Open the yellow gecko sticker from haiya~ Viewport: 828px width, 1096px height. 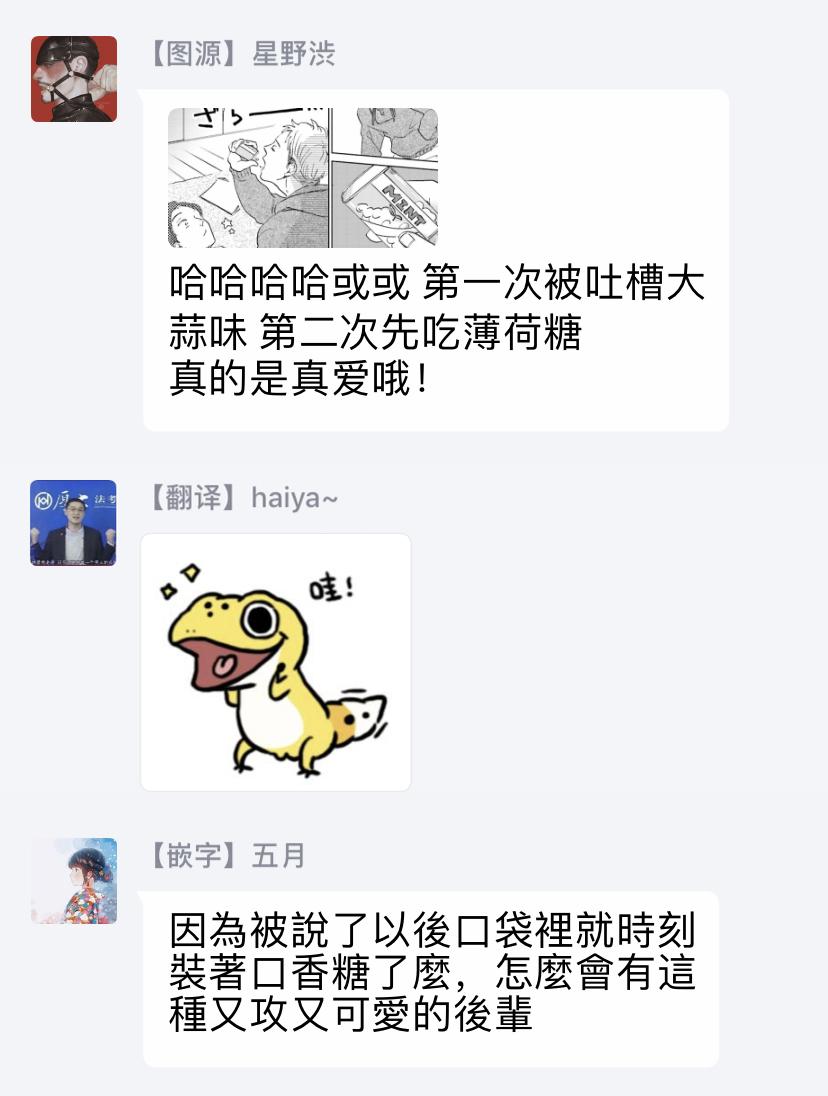[275, 662]
